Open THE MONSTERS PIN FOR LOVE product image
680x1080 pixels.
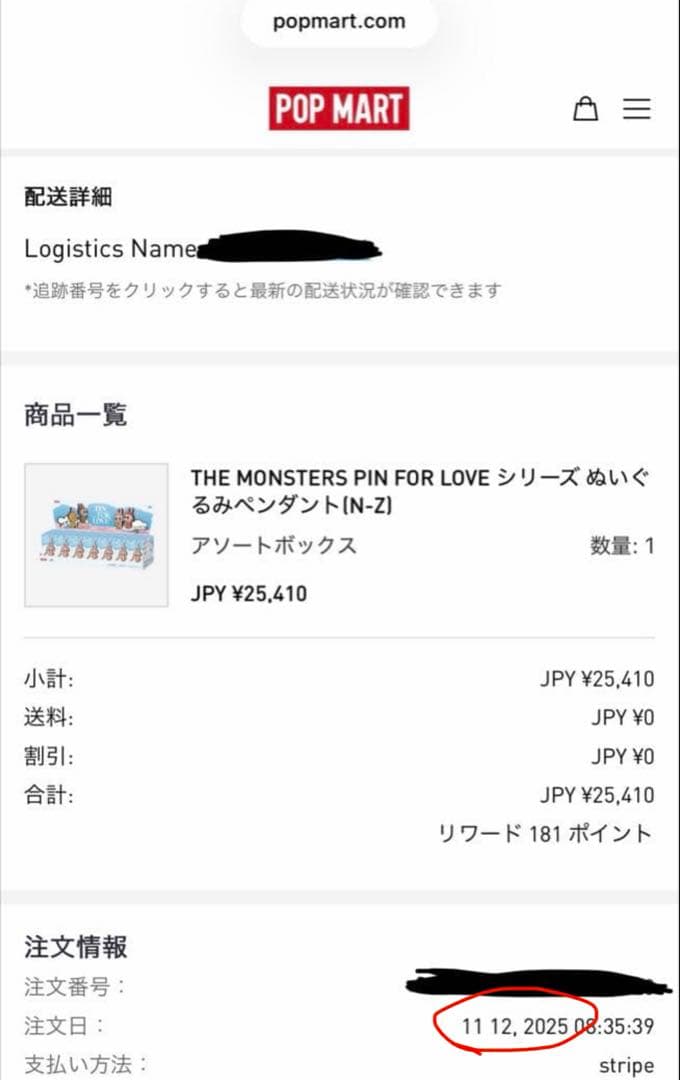(x=97, y=535)
